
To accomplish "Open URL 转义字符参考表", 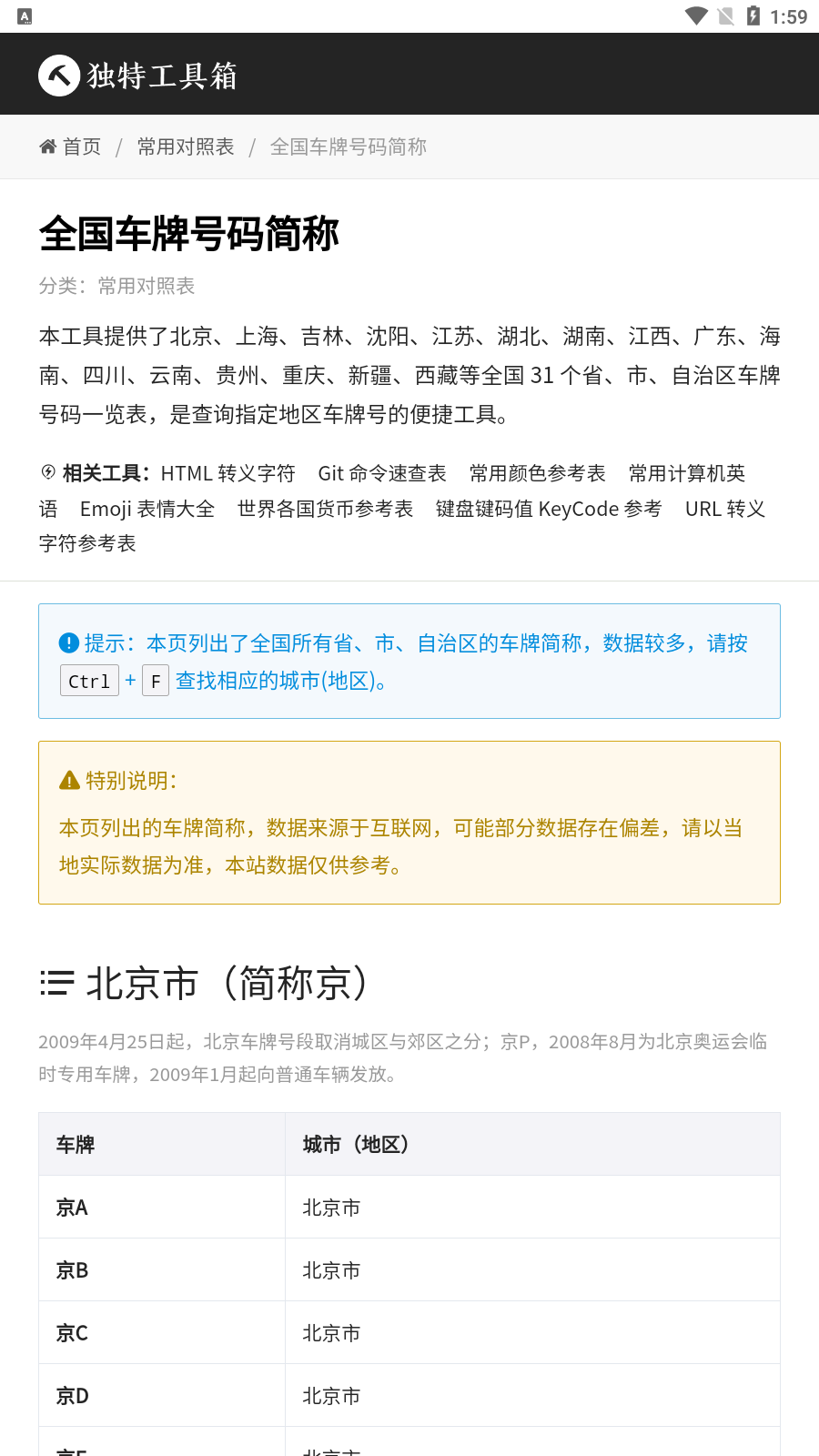I will click(x=724, y=509).
